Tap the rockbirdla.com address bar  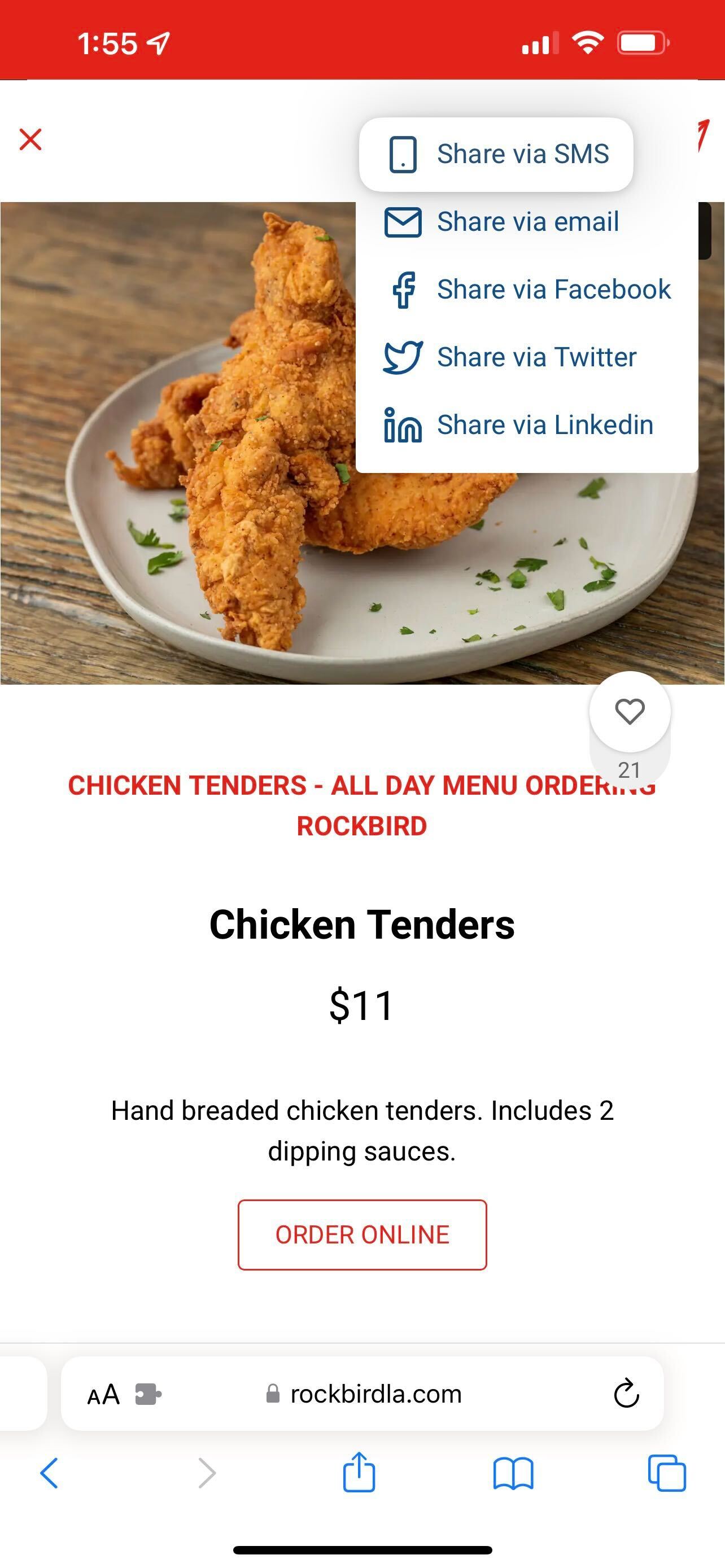[375, 1394]
